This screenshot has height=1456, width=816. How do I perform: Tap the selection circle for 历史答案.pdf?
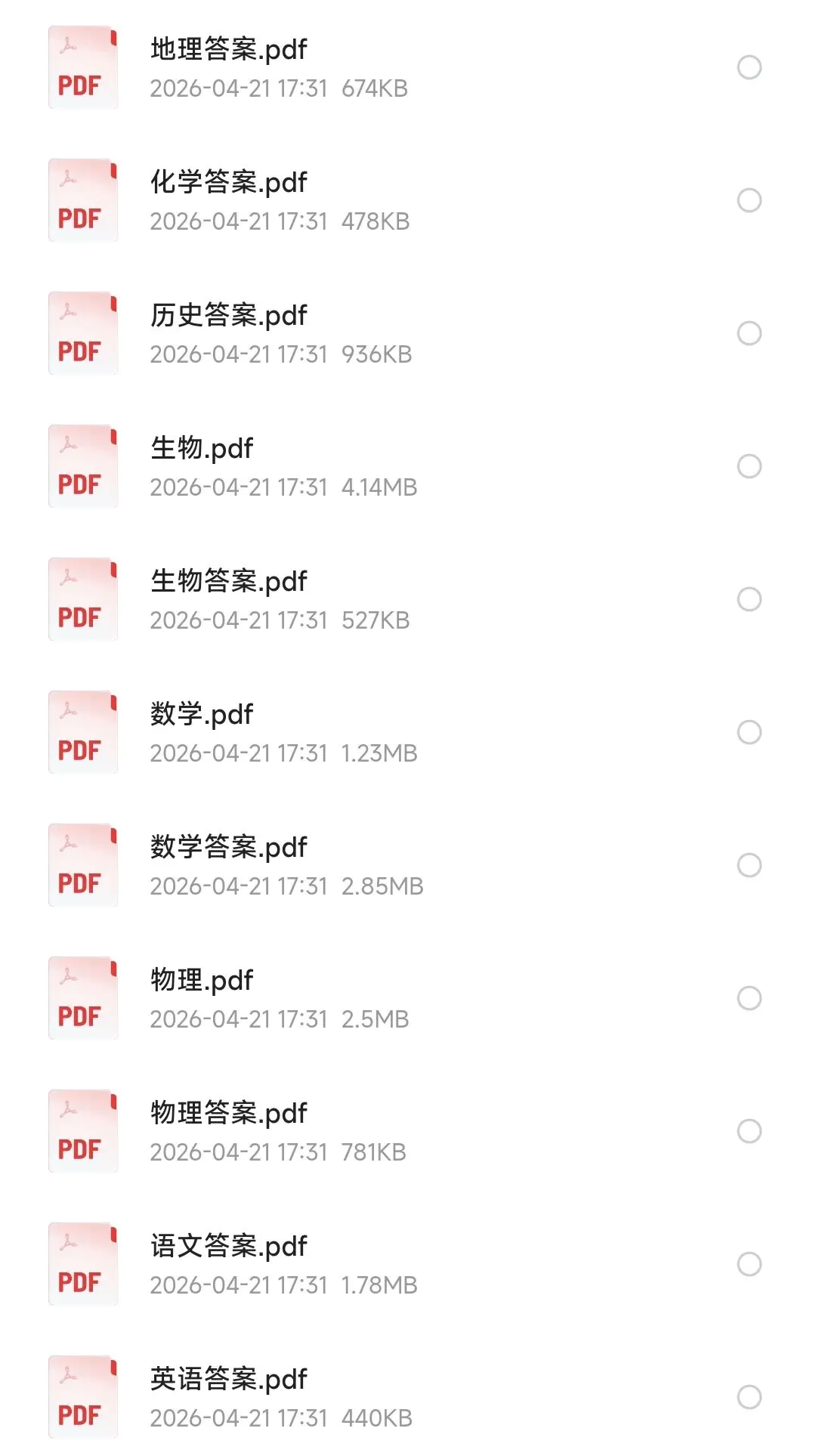click(x=749, y=333)
